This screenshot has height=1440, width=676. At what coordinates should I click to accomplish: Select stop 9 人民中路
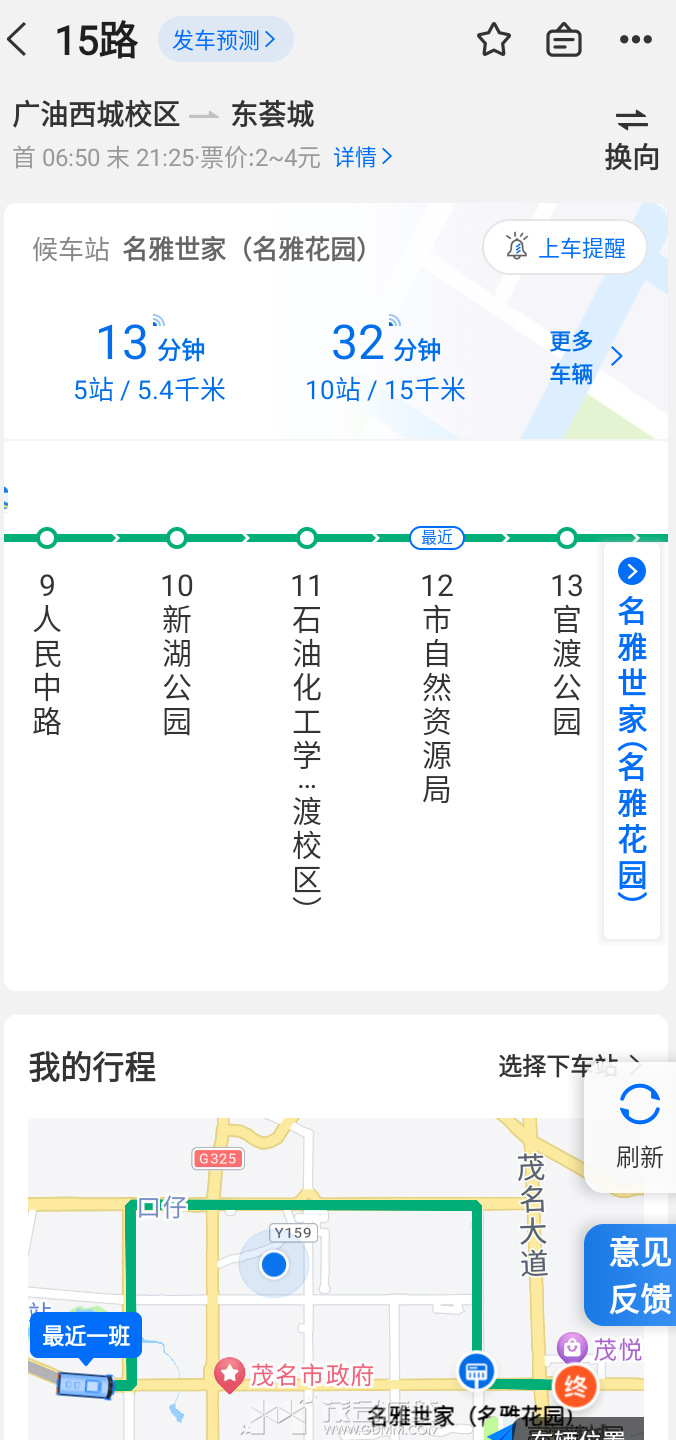pos(47,652)
